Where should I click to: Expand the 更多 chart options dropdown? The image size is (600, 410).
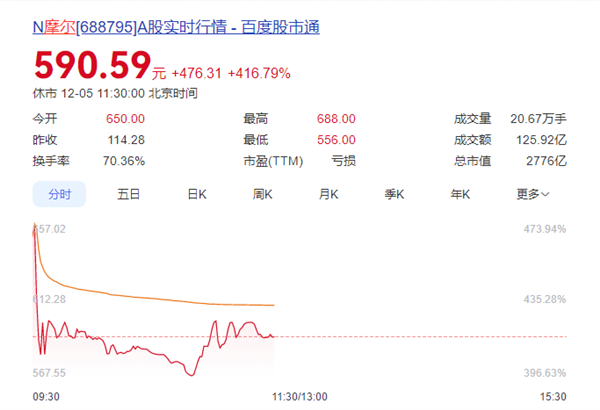[x=533, y=194]
